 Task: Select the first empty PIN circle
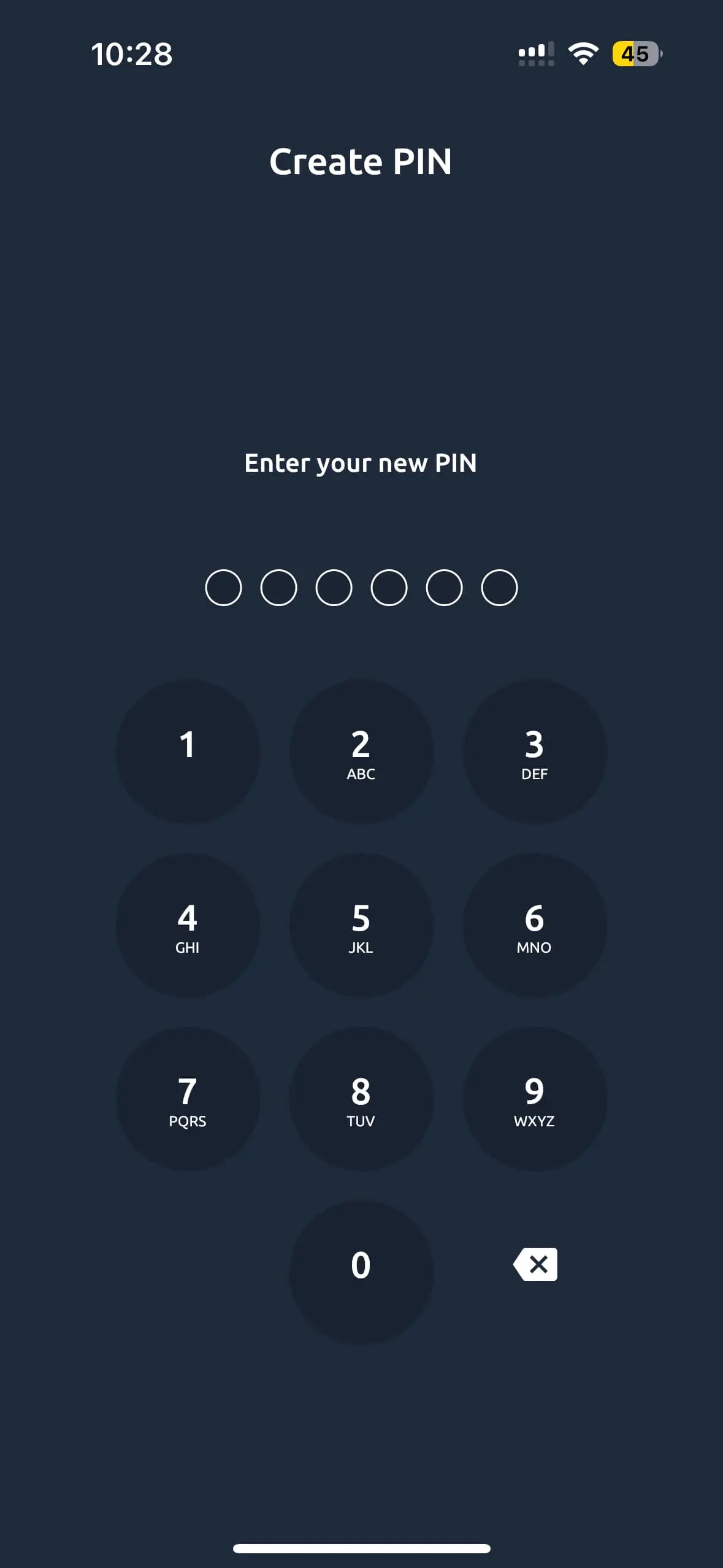[223, 587]
